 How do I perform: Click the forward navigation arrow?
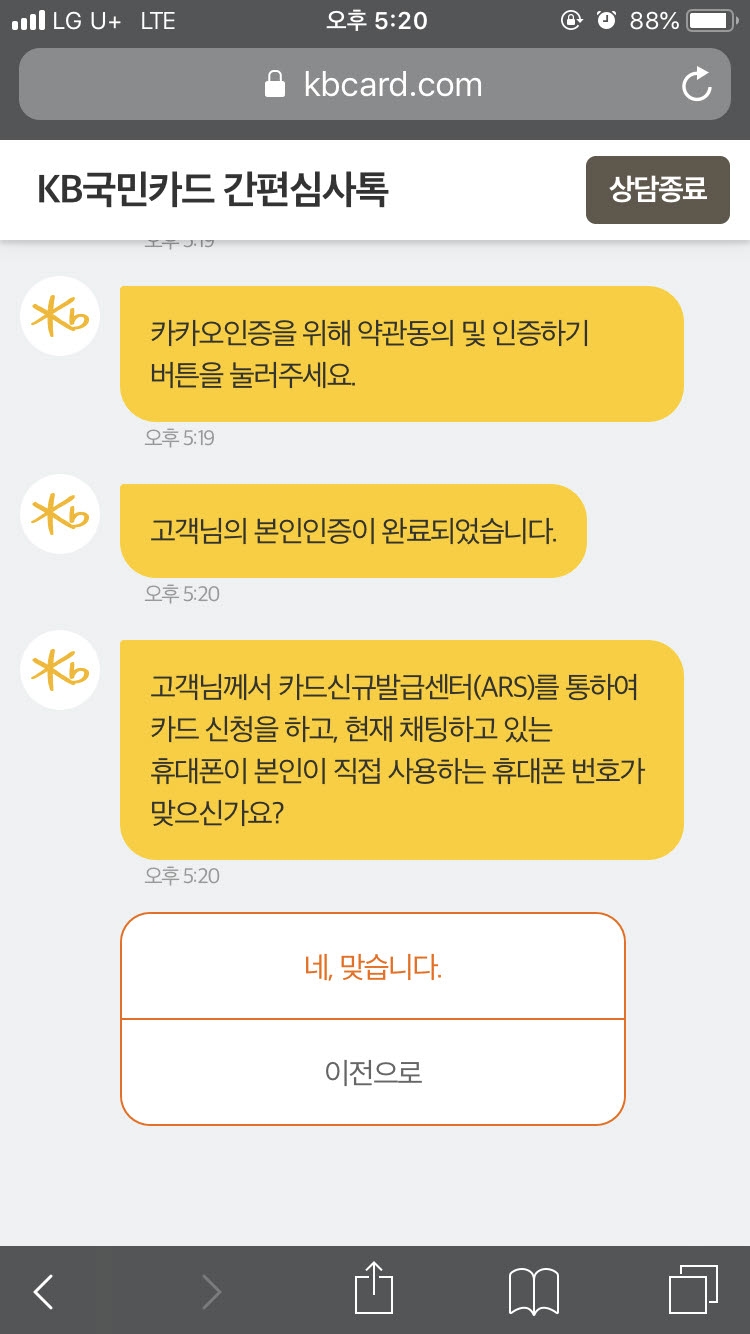[210, 1290]
